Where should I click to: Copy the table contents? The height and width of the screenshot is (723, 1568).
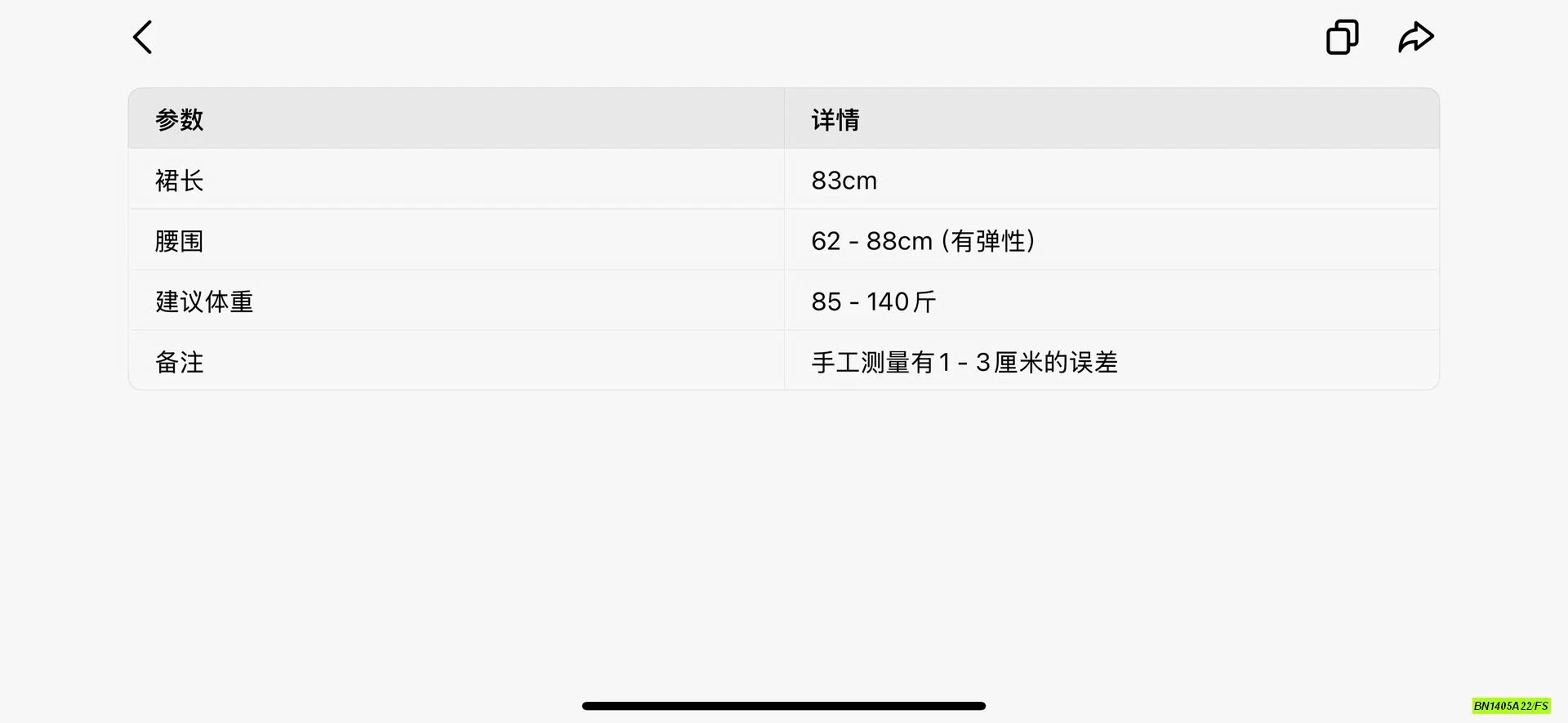tap(1342, 38)
